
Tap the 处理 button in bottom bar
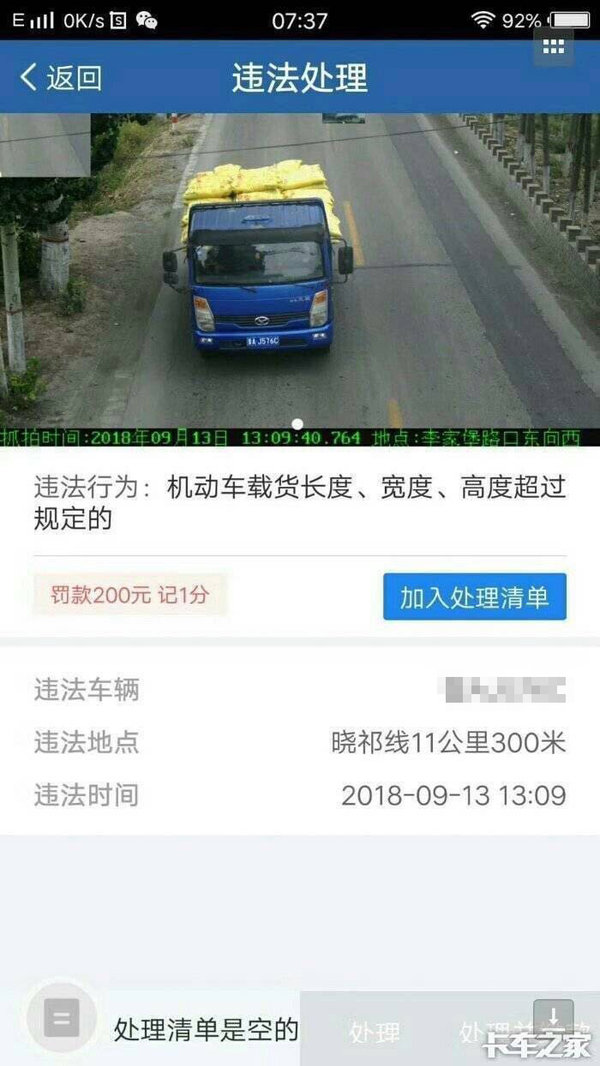[x=375, y=1033]
